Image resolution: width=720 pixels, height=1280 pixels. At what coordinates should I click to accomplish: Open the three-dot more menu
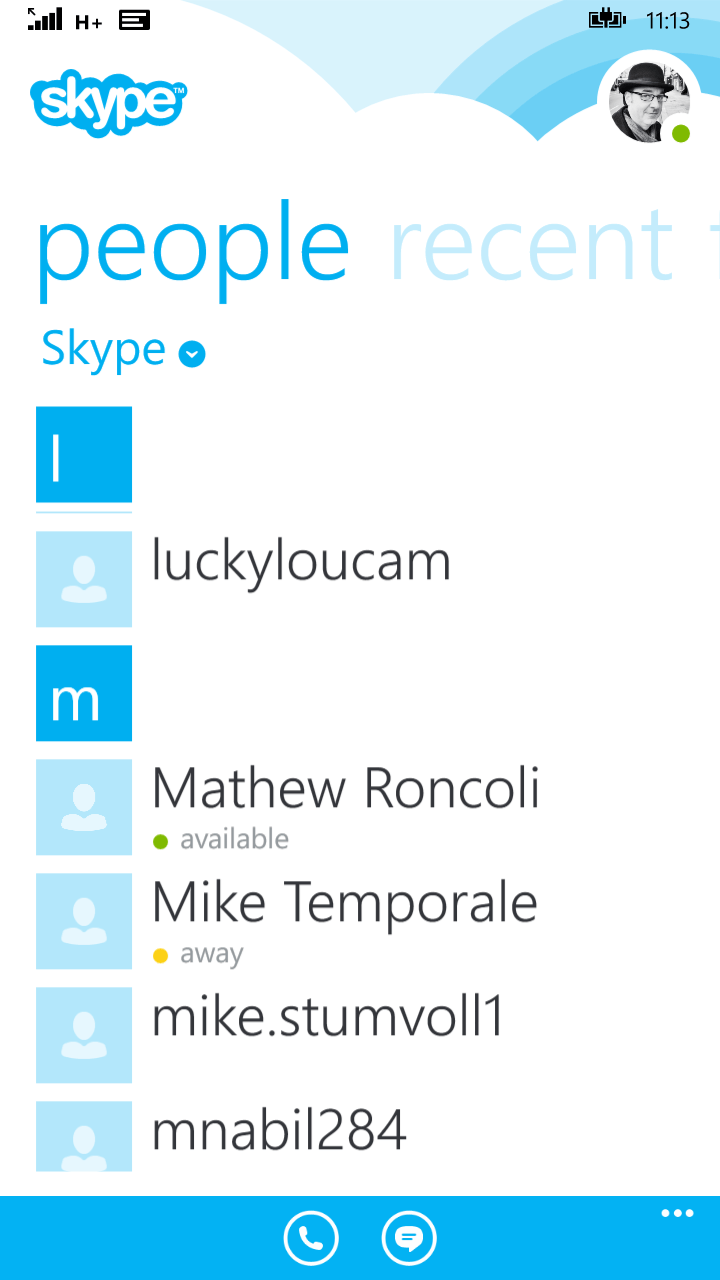click(677, 1214)
